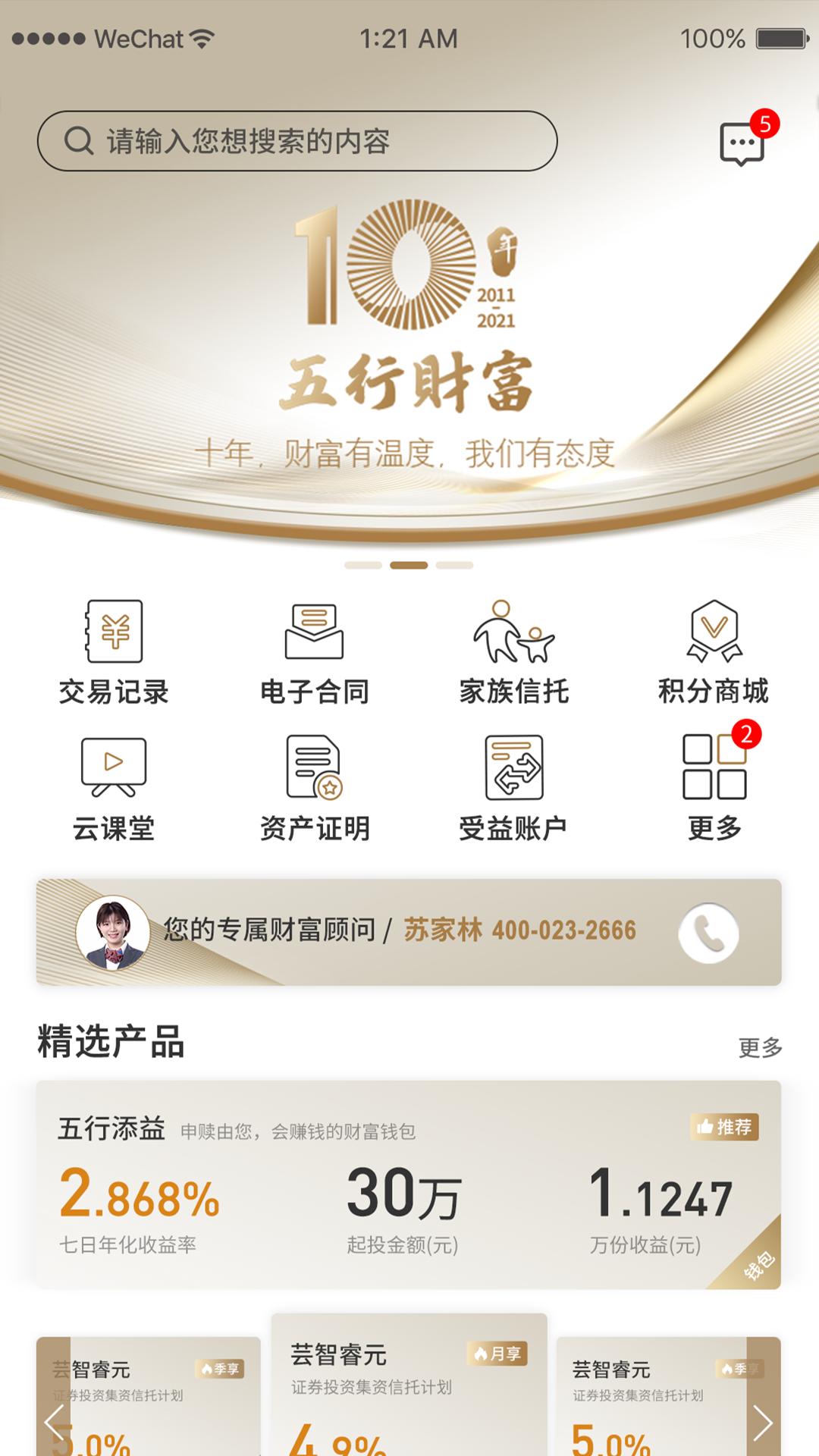Call wealth advisor 苏家林 via phone icon
Screen dimensions: 819x1456
point(708,933)
